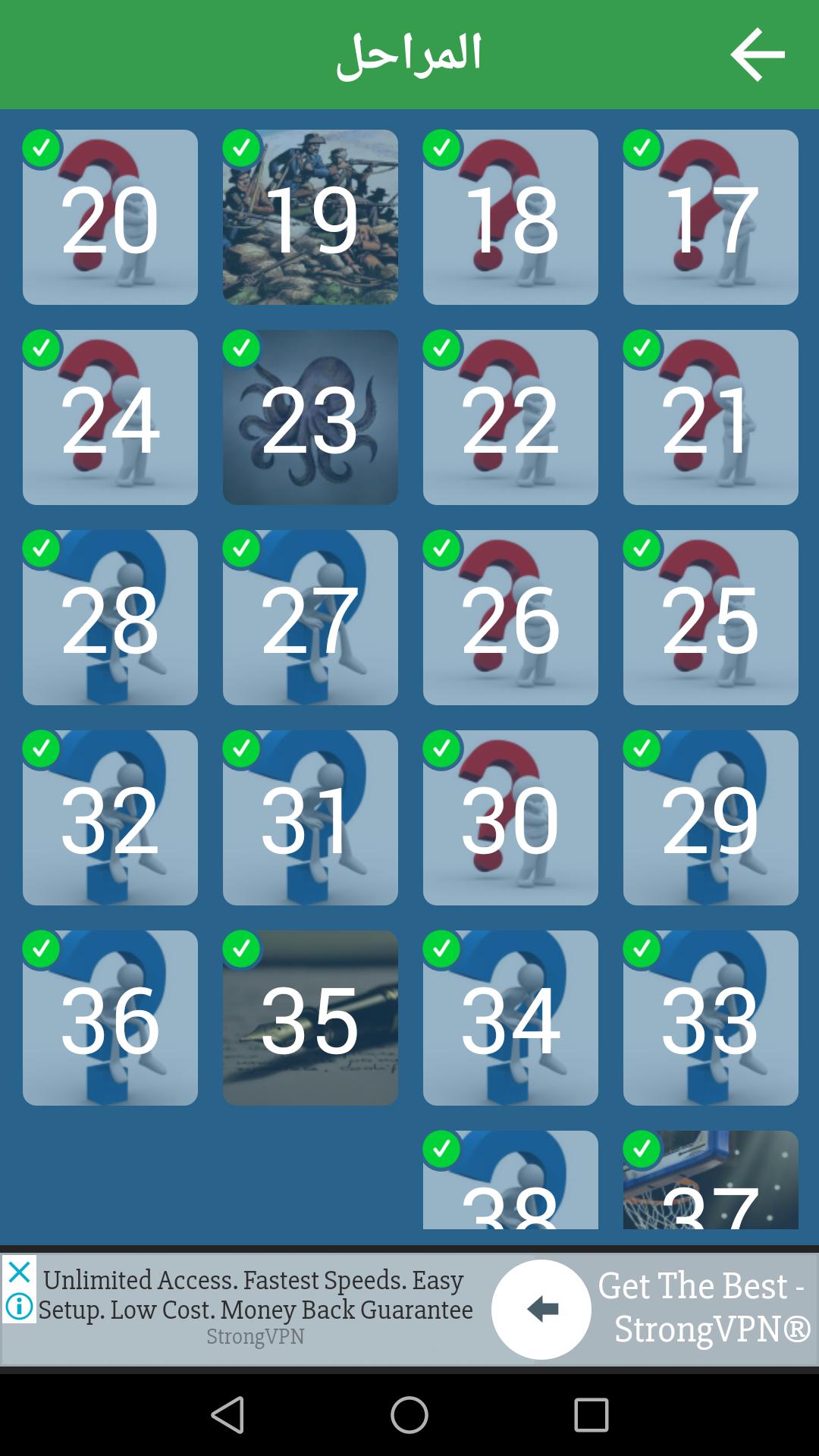Select stage 26
This screenshot has height=1456, width=819.
click(510, 618)
